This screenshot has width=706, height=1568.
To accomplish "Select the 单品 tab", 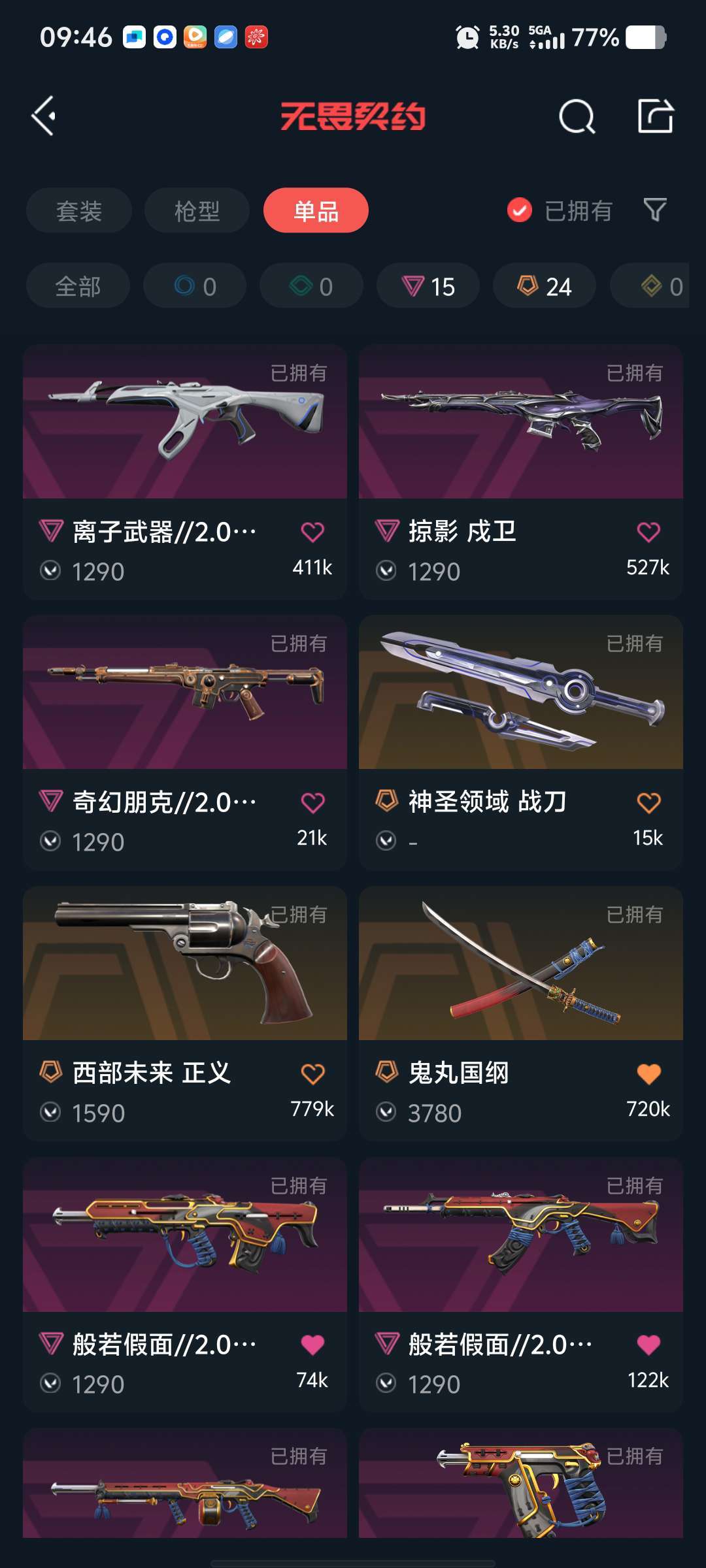I will (x=316, y=210).
